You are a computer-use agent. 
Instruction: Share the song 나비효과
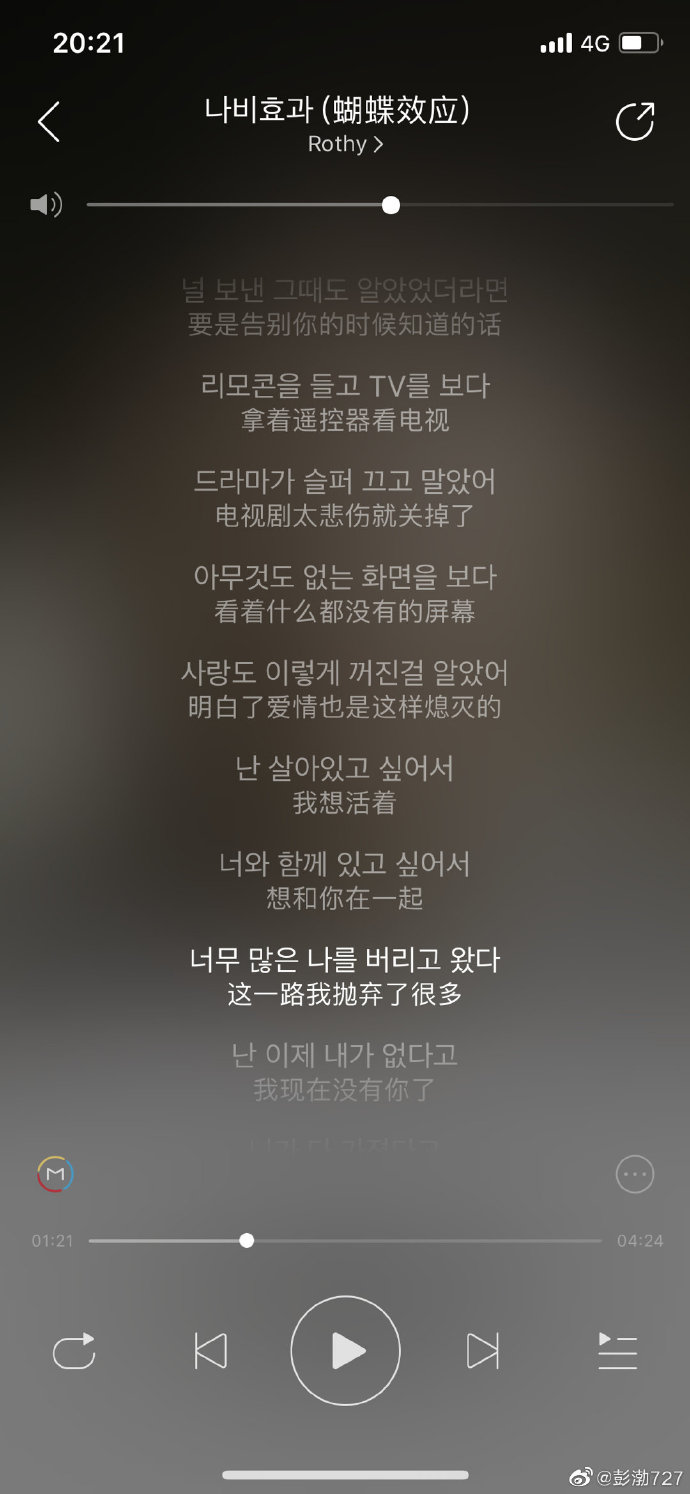coord(634,122)
